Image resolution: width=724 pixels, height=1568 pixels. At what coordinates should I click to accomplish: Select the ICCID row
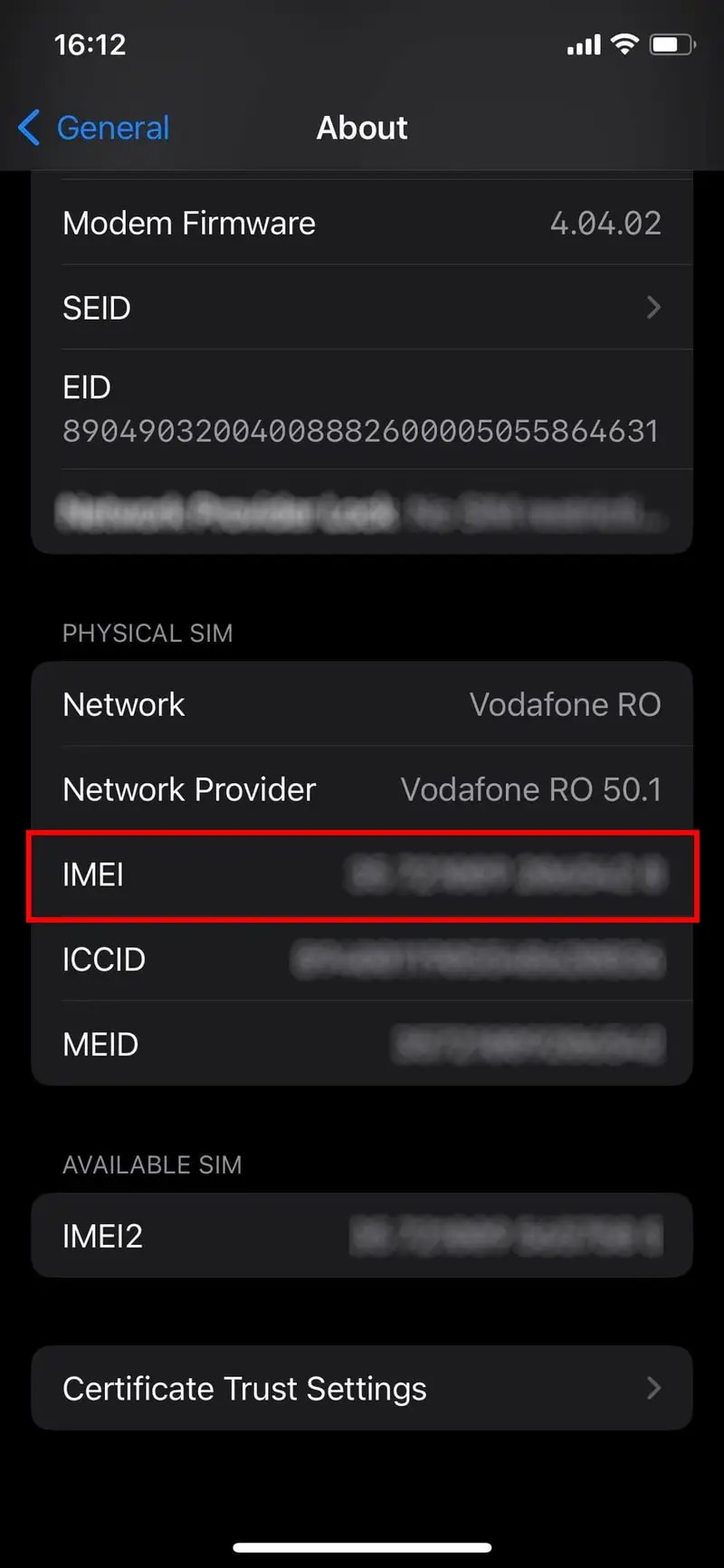click(362, 960)
